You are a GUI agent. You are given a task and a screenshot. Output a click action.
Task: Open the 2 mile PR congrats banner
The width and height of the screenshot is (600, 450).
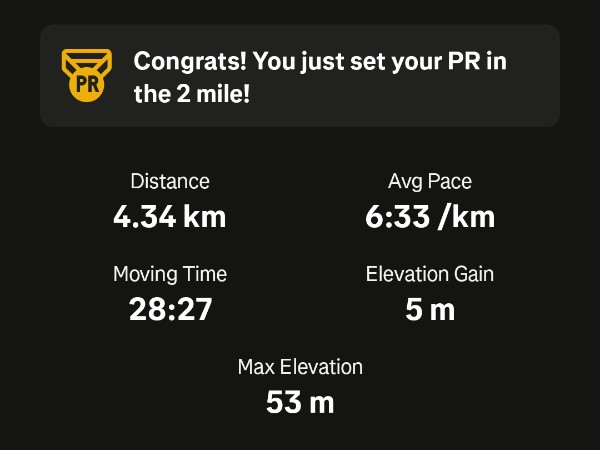300,77
